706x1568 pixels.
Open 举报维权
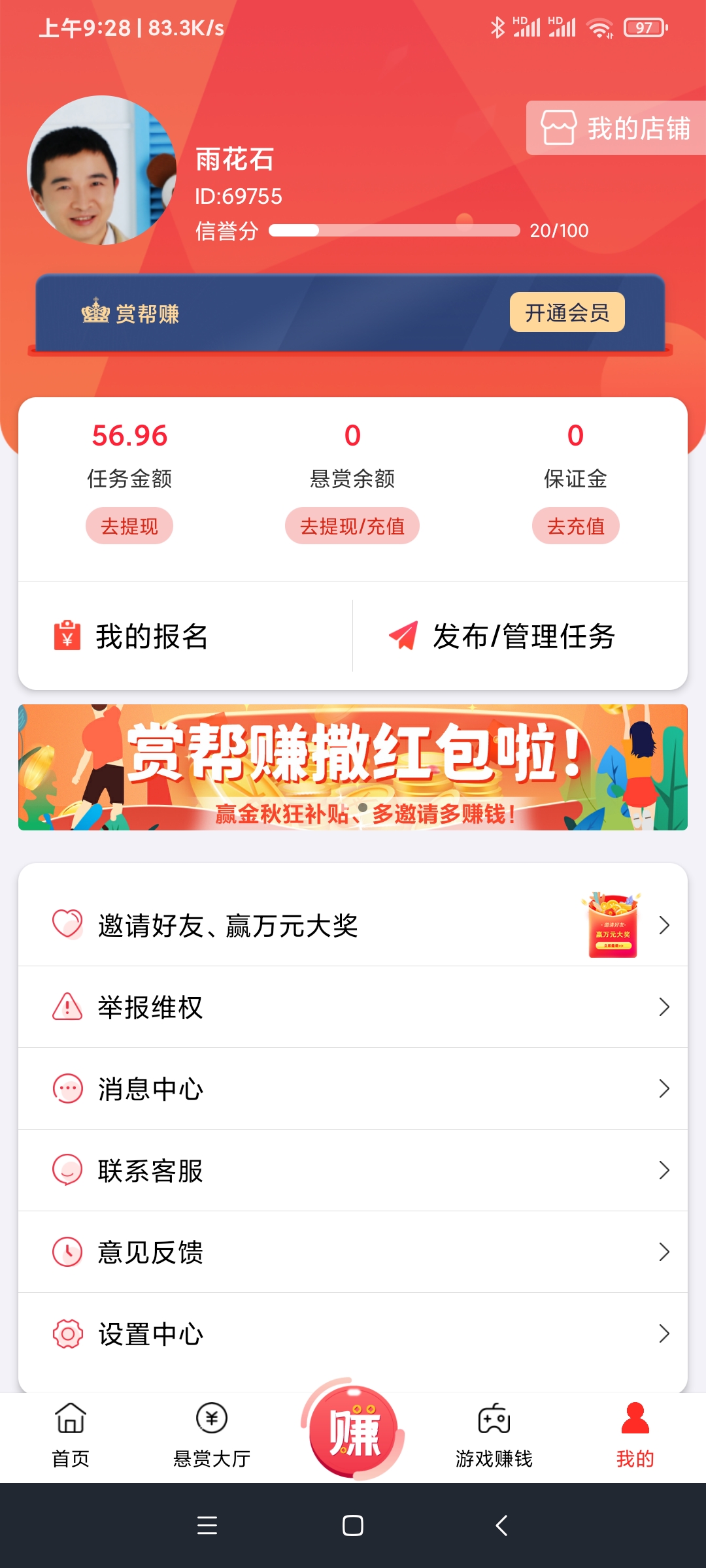pyautogui.click(x=353, y=1007)
